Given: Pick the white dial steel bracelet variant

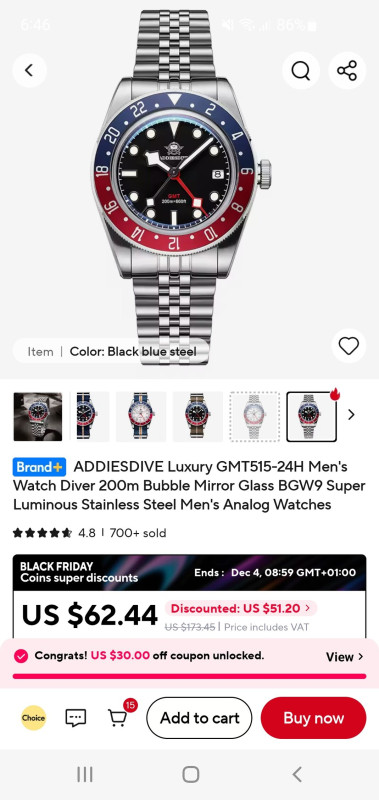Looking at the screenshot, I should click(x=255, y=416).
